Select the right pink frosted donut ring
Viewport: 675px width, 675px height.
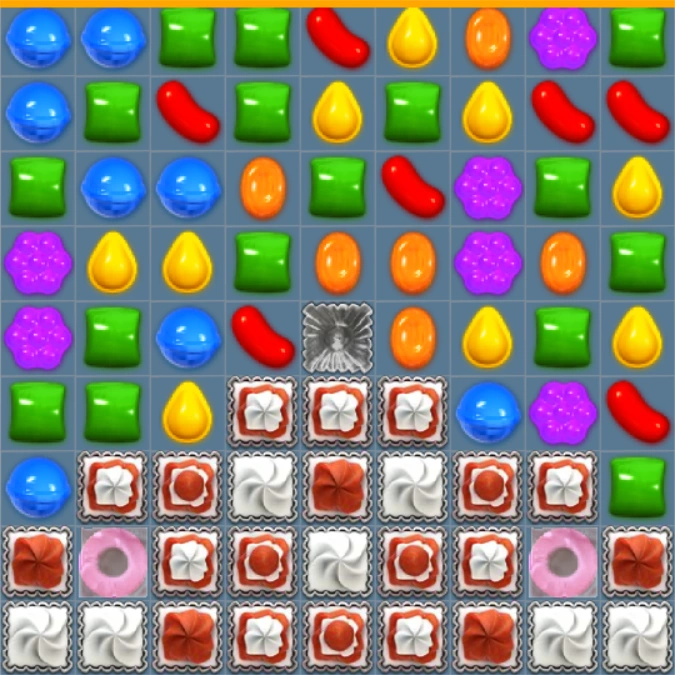tap(562, 563)
